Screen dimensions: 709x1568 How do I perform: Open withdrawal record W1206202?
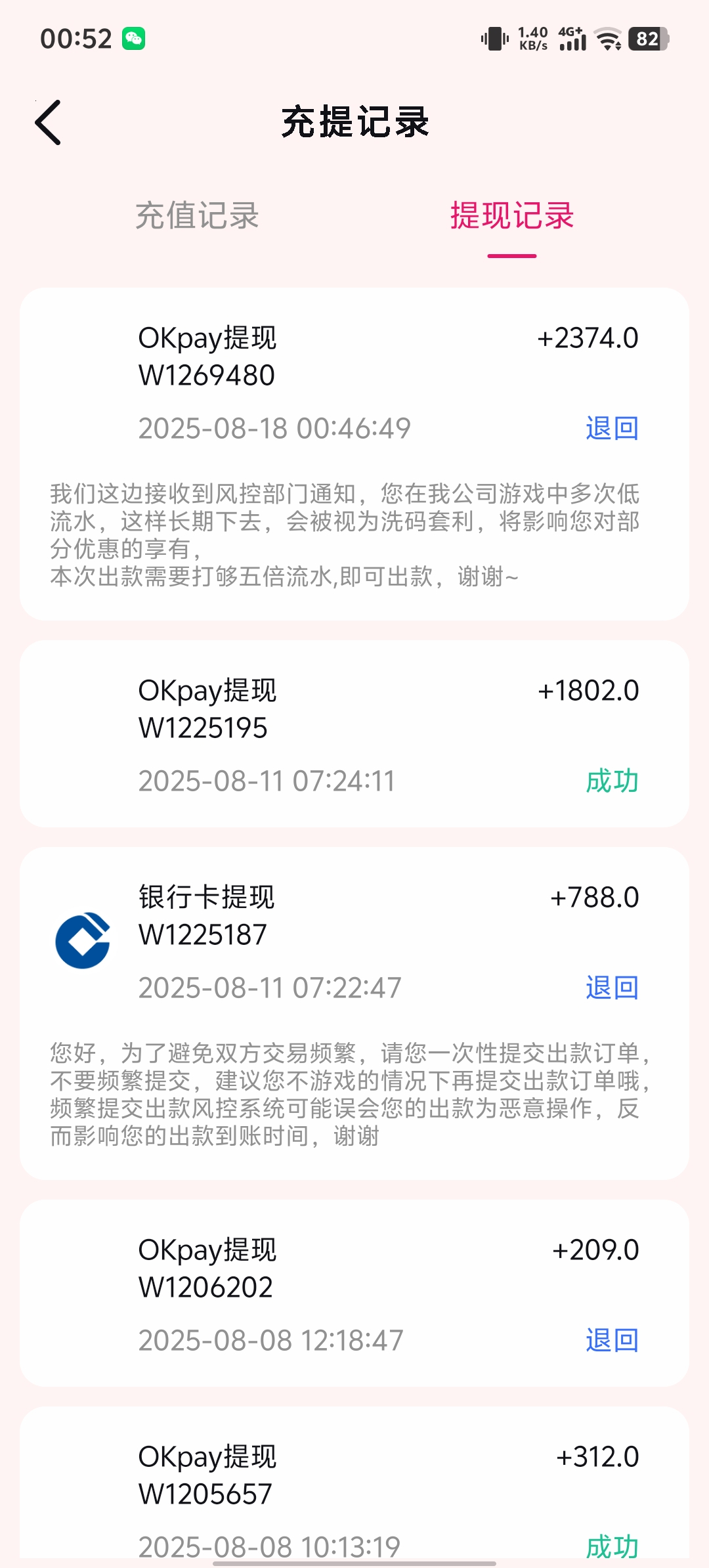click(354, 1292)
